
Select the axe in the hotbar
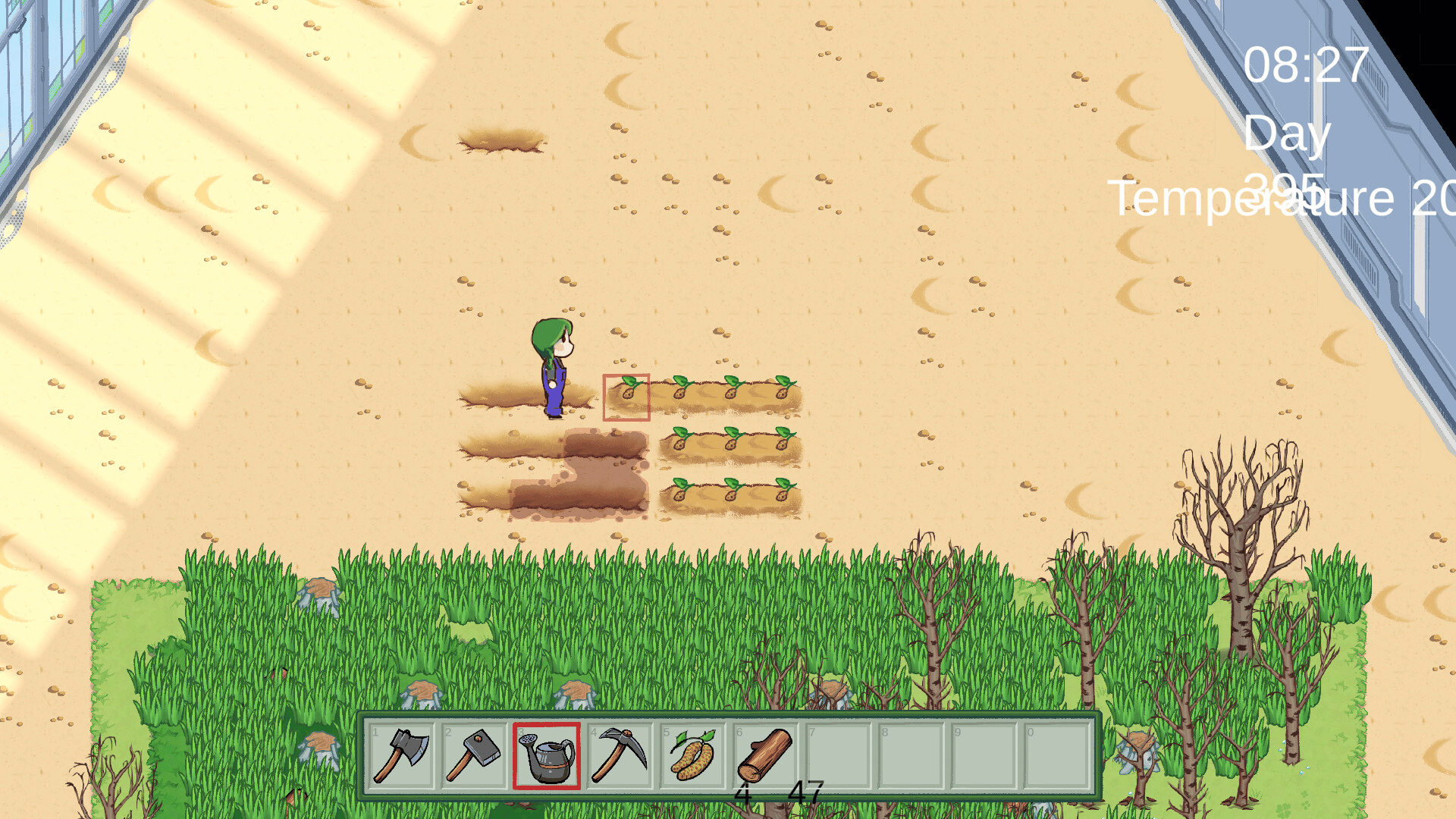[x=400, y=755]
